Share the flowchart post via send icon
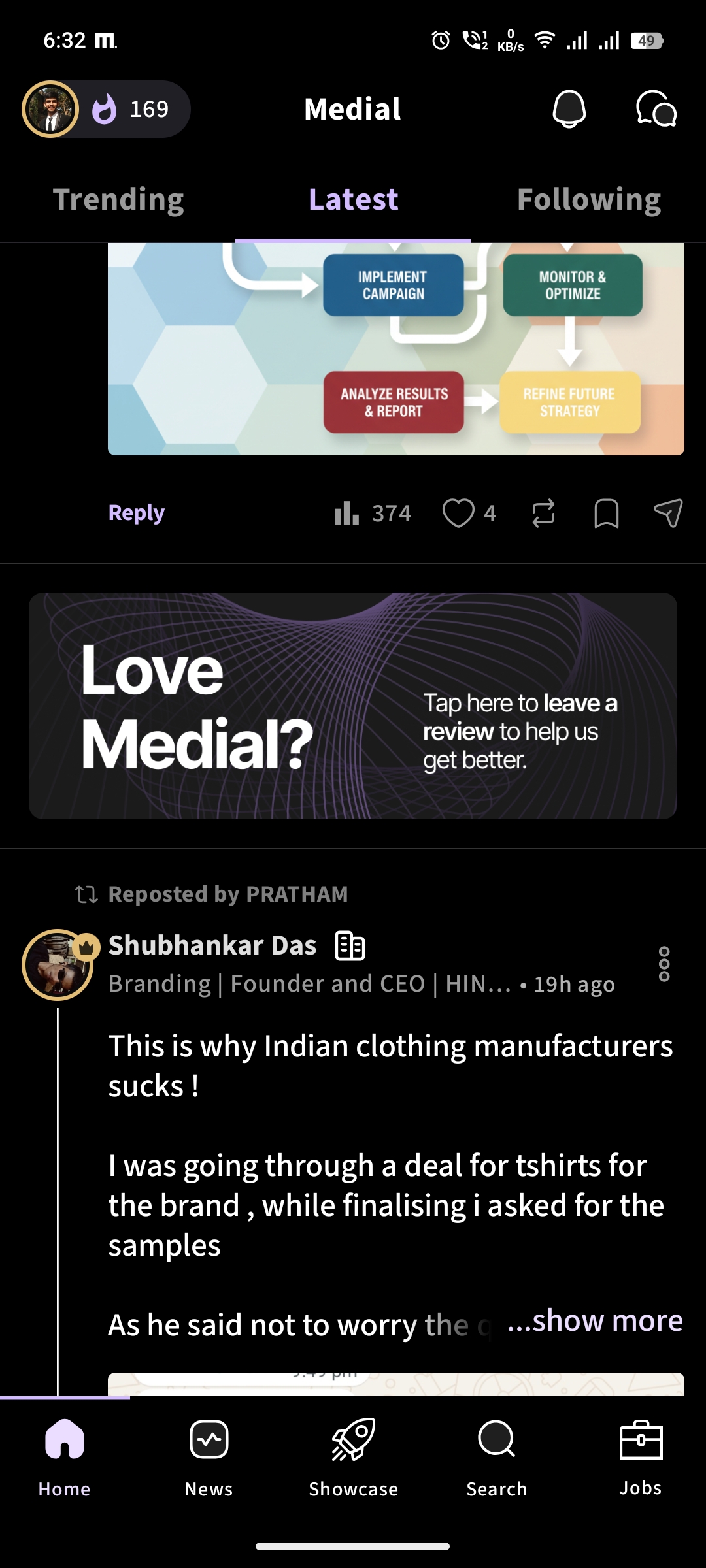 (668, 513)
